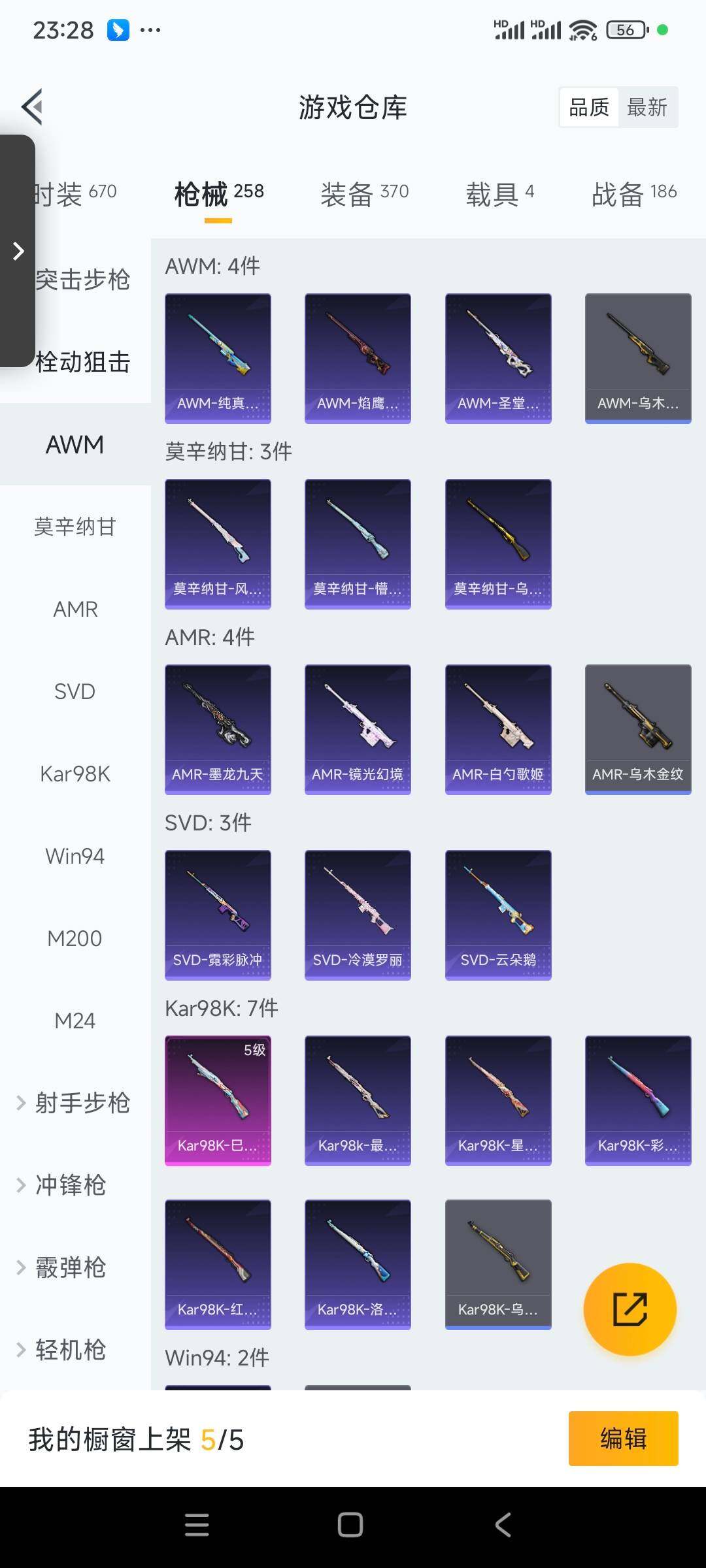Viewport: 706px width, 1568px height.
Task: Select the 莫辛纳甘-风 skin thumbnail
Action: pos(218,542)
